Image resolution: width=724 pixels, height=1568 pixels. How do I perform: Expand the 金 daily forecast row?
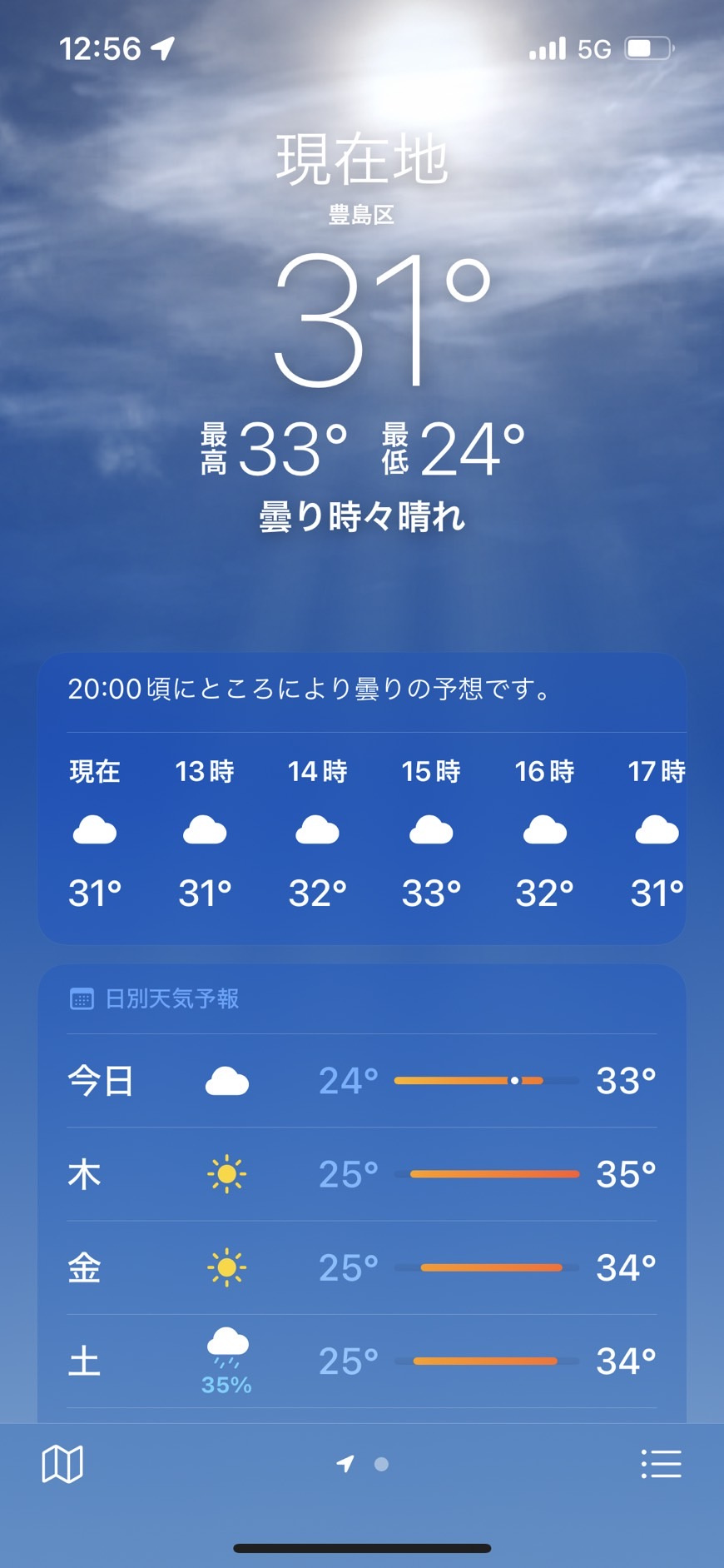(x=362, y=1266)
